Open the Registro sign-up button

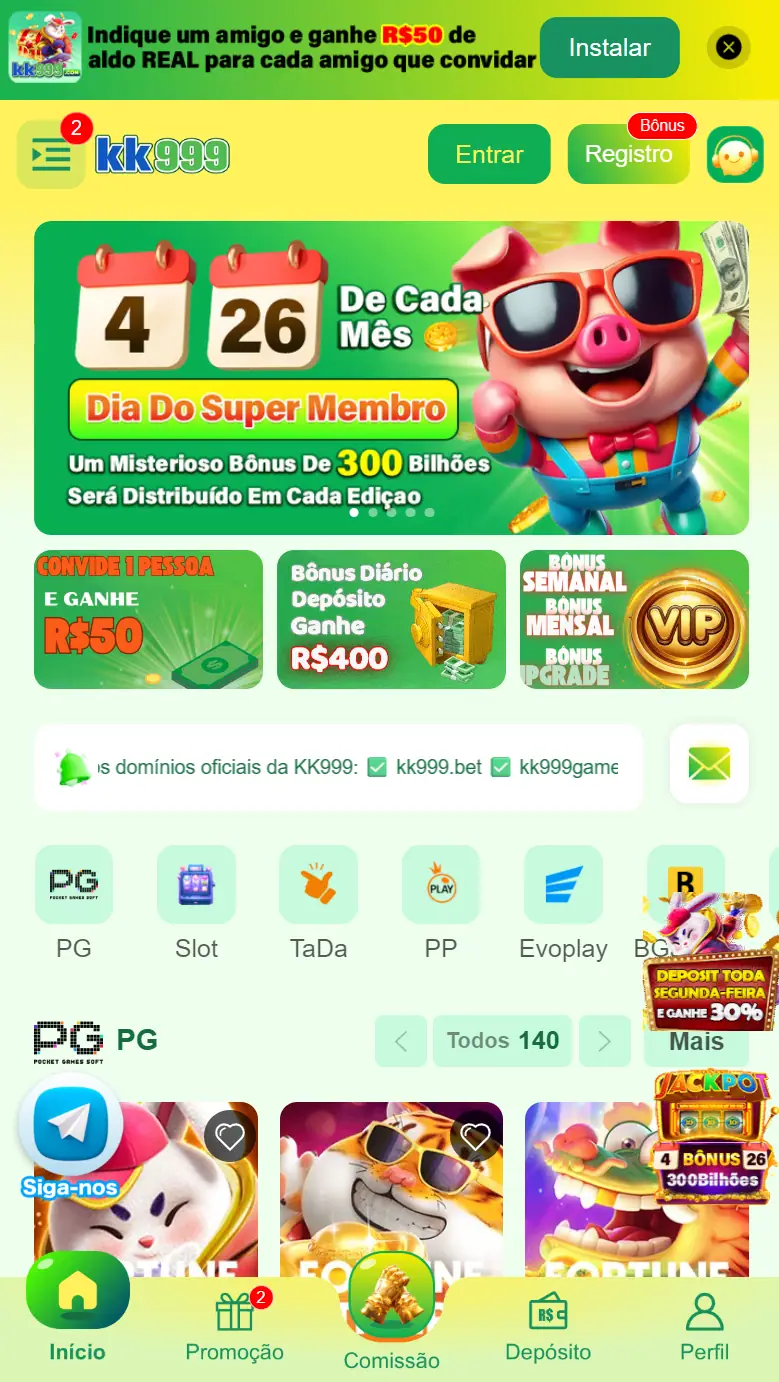pyautogui.click(x=628, y=154)
